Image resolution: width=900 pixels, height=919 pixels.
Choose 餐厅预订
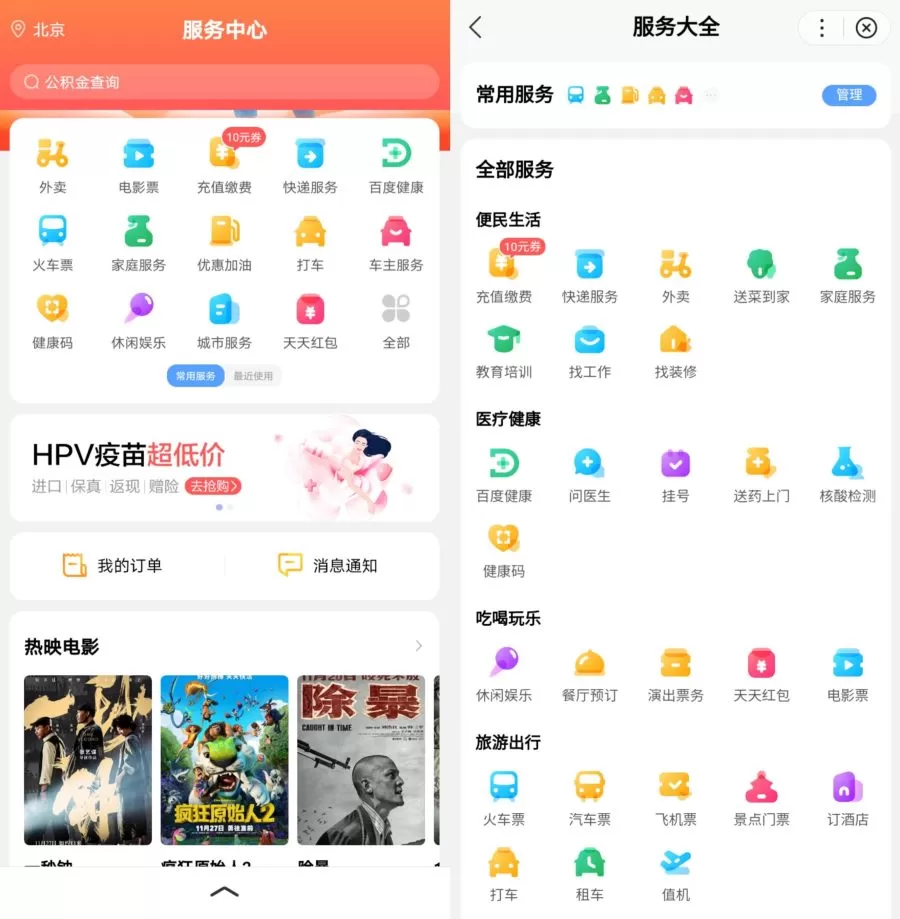(589, 674)
